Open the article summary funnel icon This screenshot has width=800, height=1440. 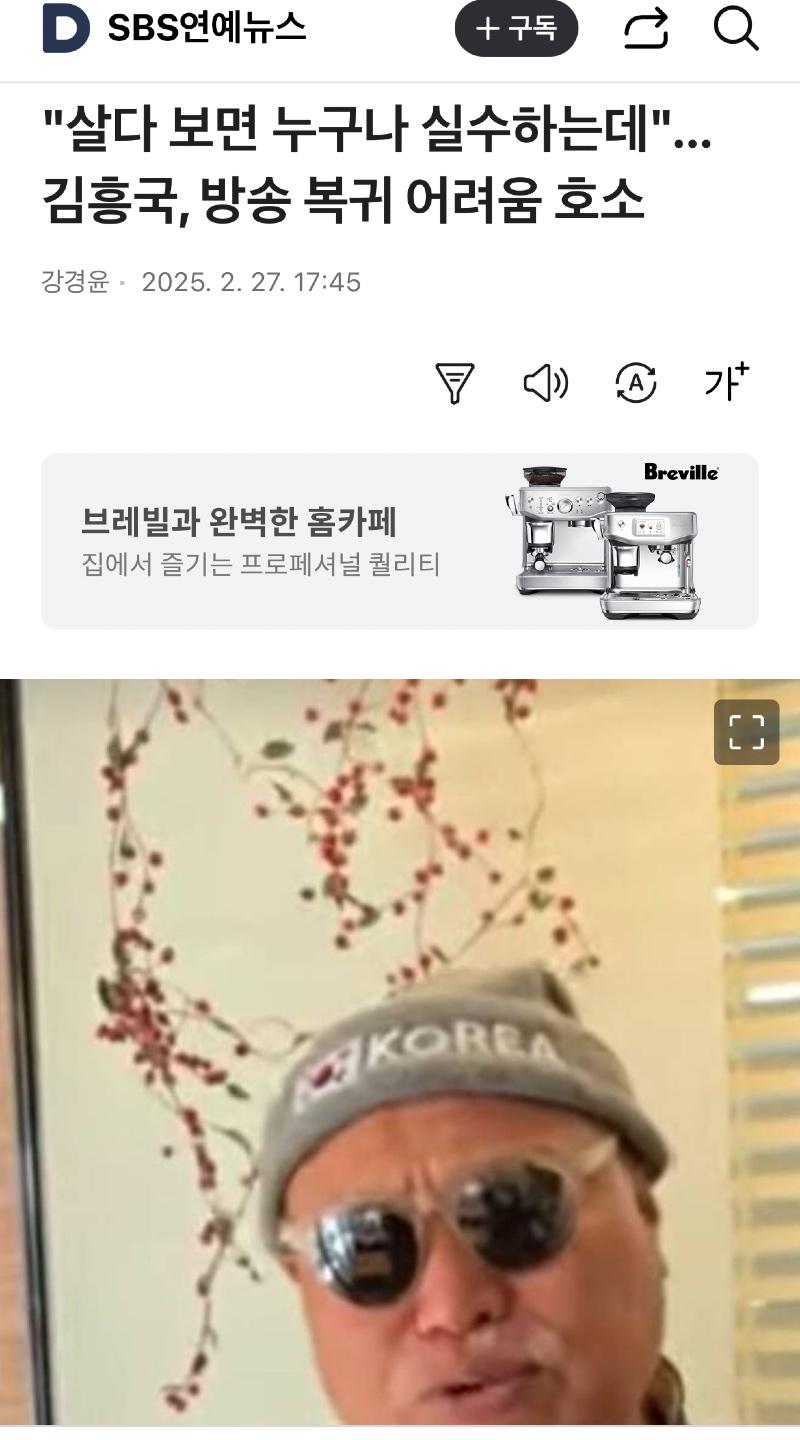click(x=454, y=383)
